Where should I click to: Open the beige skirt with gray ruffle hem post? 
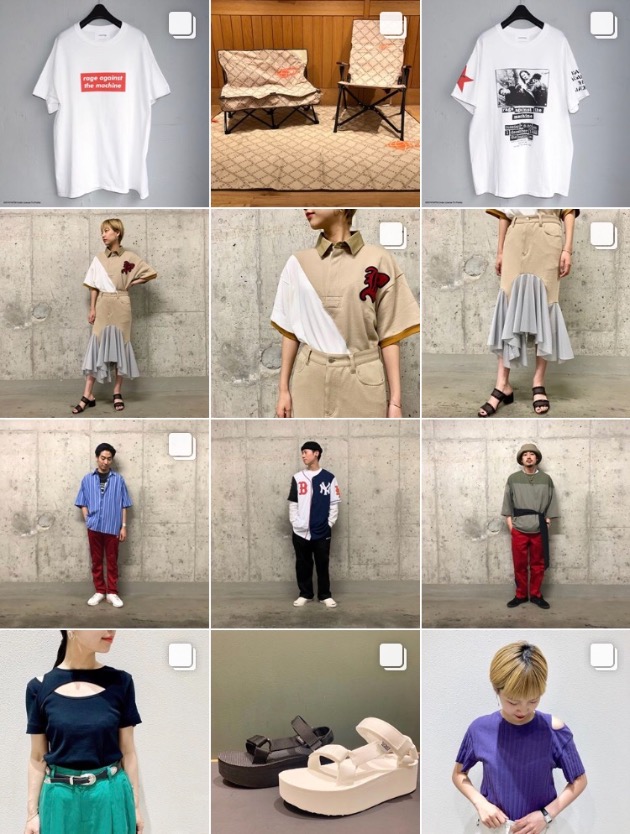[x=526, y=313]
